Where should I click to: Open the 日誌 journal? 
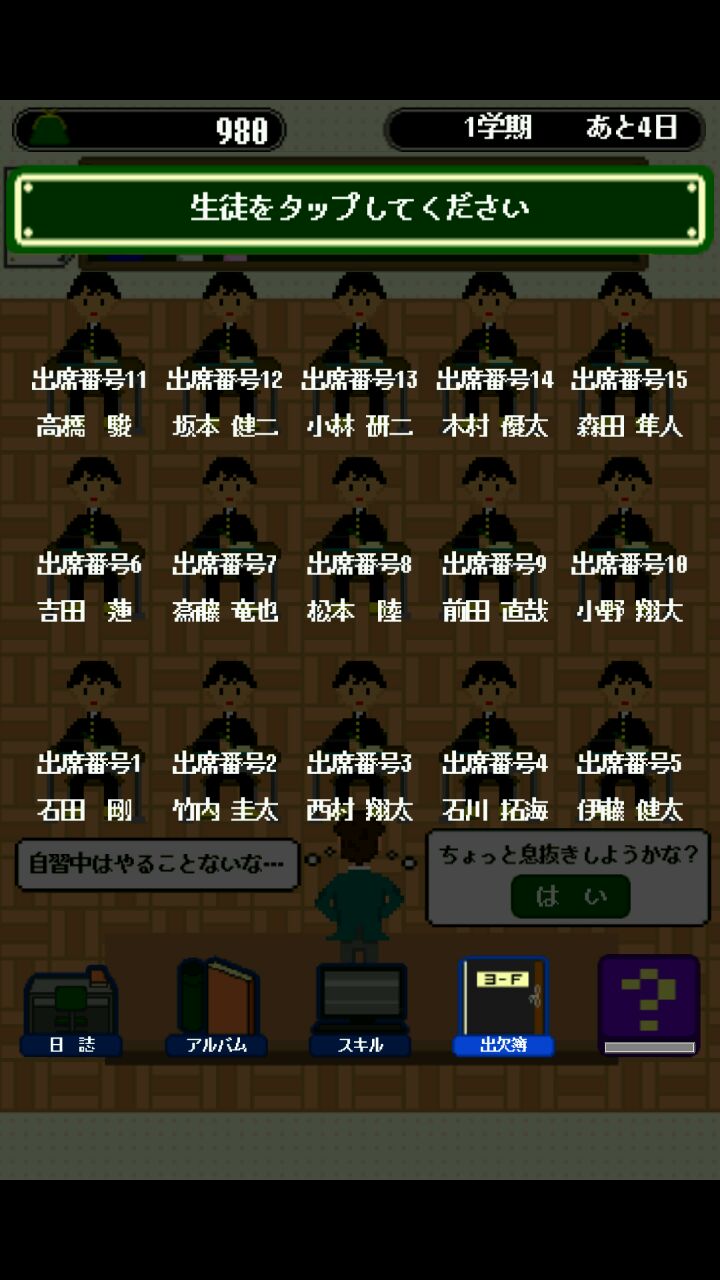coord(71,1008)
